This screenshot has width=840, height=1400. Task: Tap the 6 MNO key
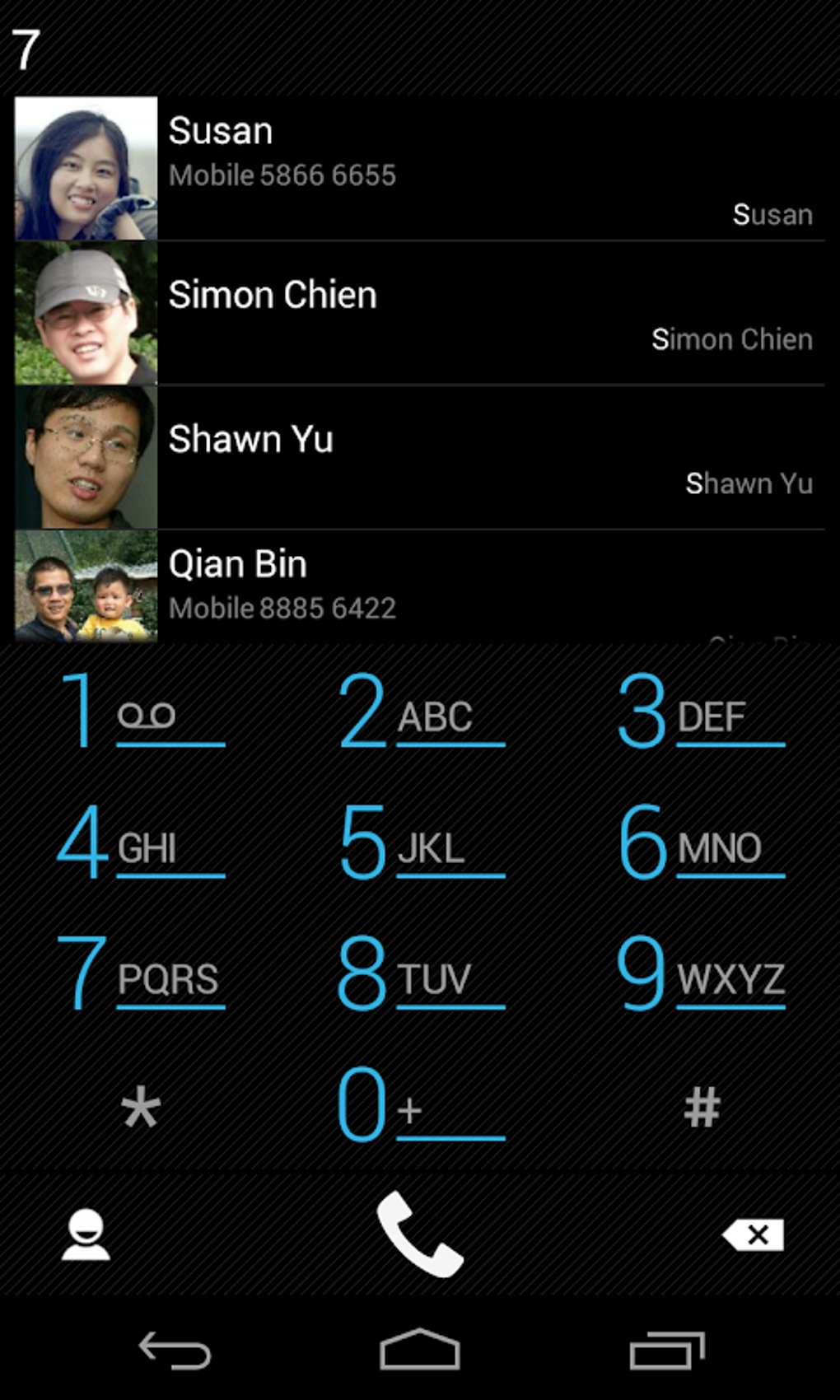701,842
